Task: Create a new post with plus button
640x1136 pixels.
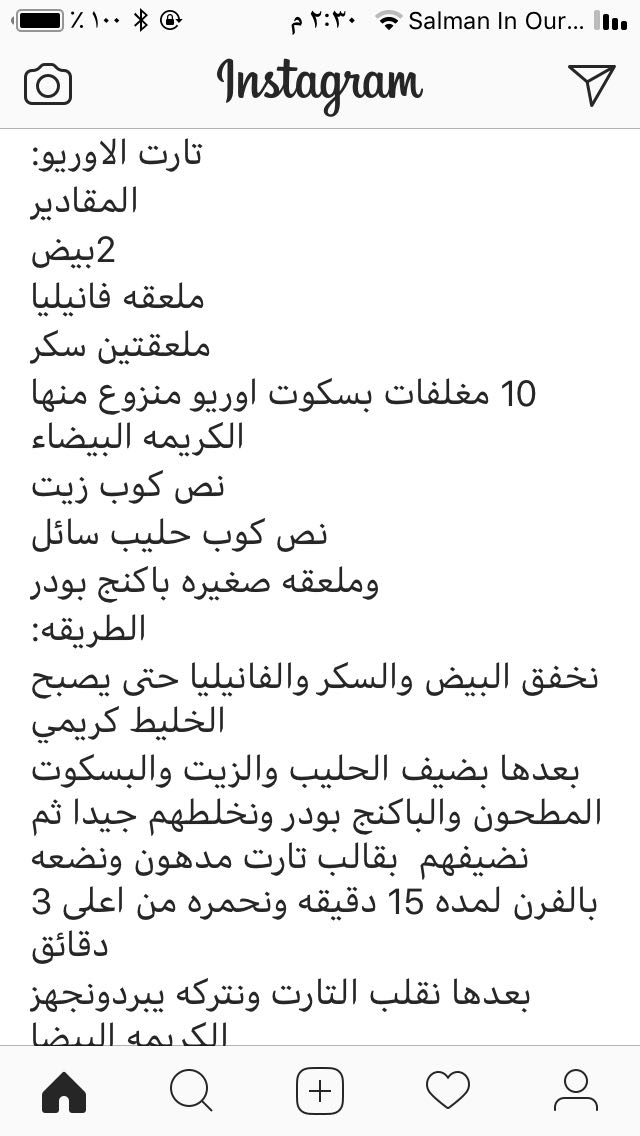Action: 320,1090
